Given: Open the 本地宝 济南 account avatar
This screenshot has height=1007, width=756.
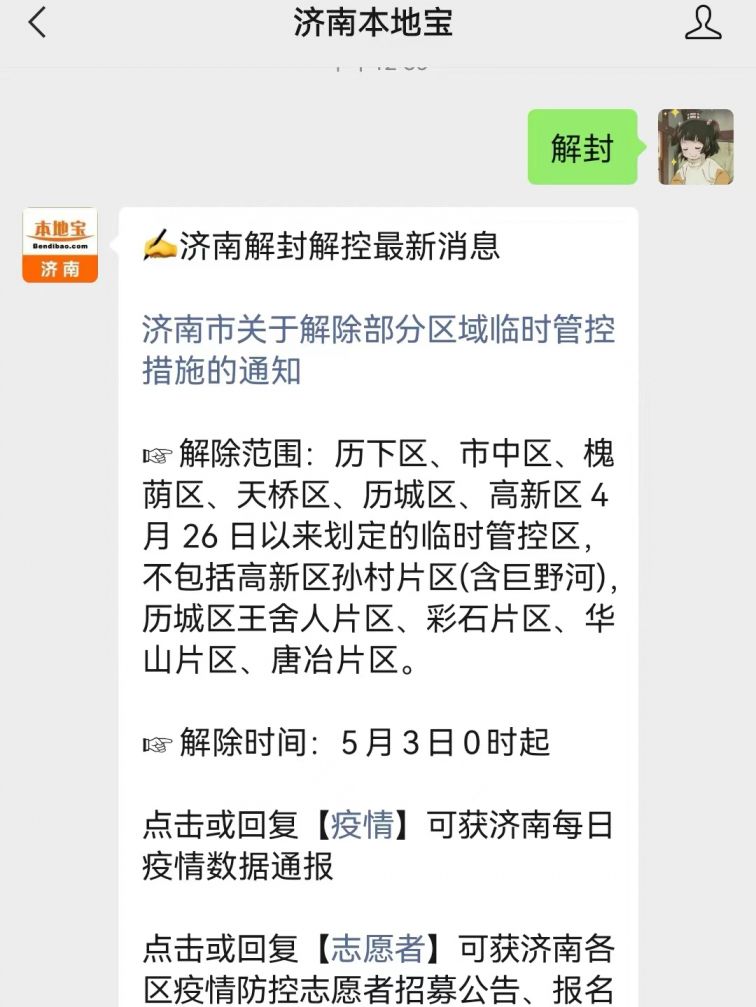Looking at the screenshot, I should (x=60, y=245).
